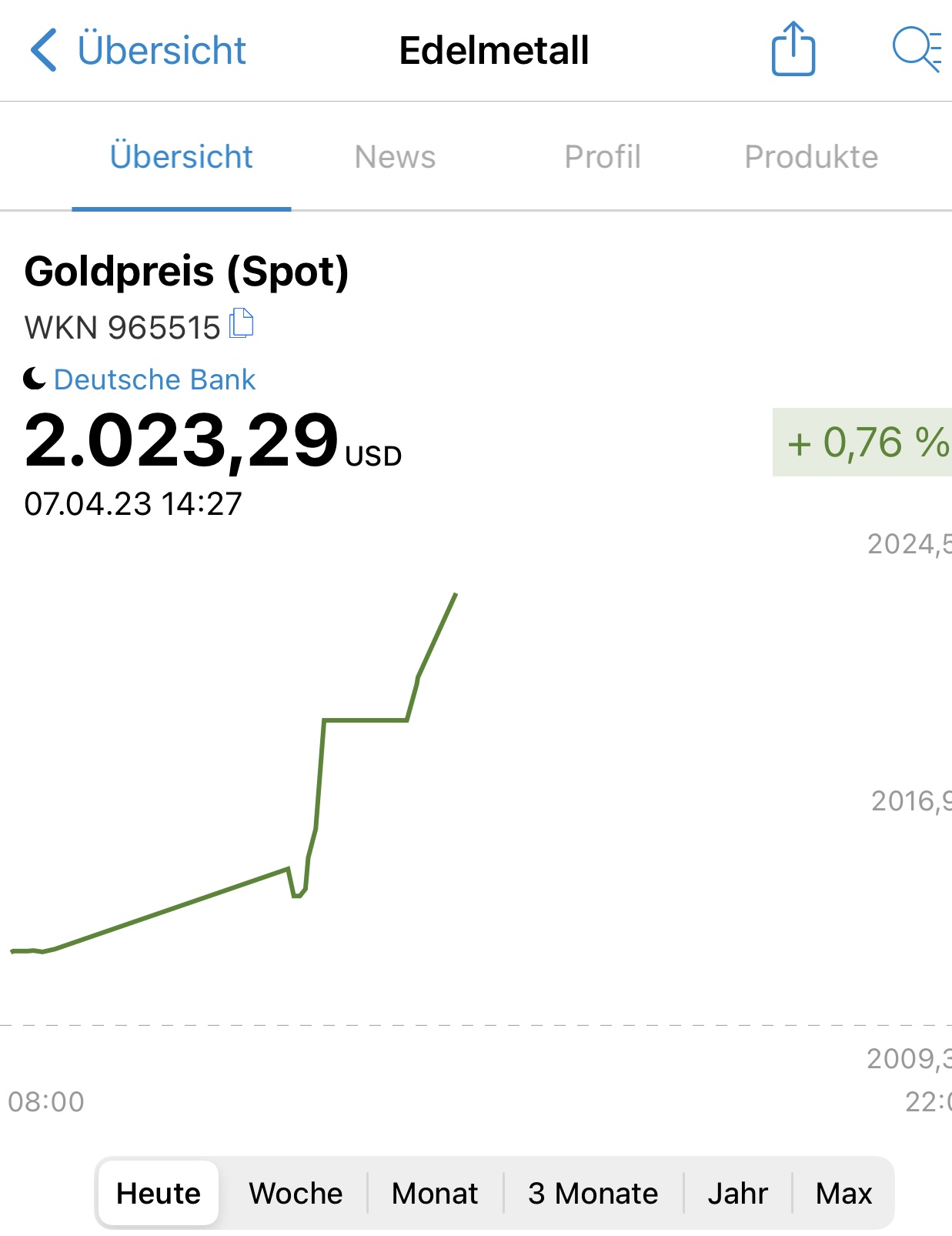This screenshot has width=952, height=1236.
Task: Switch to the News tab
Action: (395, 157)
